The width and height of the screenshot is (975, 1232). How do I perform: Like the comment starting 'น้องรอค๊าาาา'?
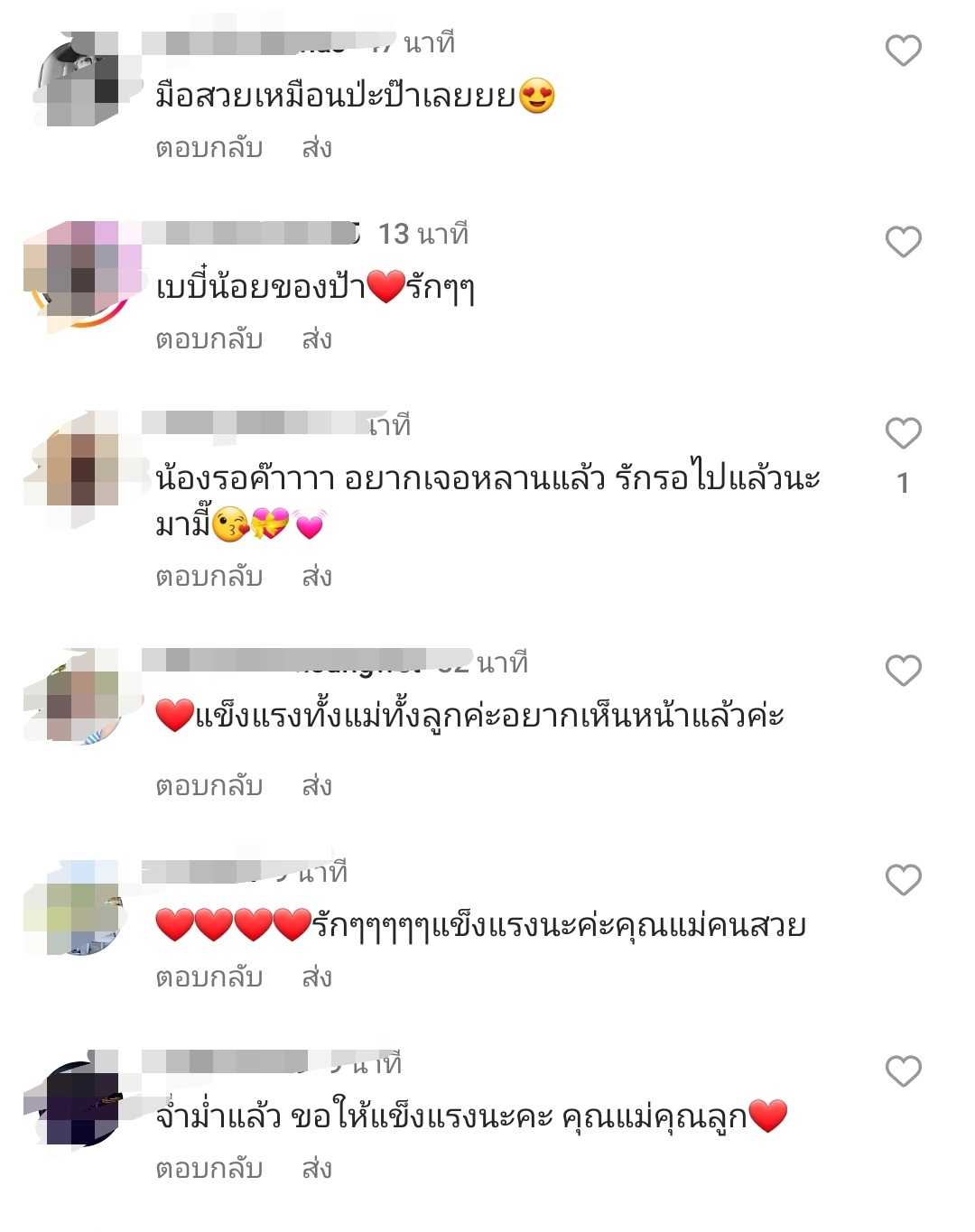903,433
